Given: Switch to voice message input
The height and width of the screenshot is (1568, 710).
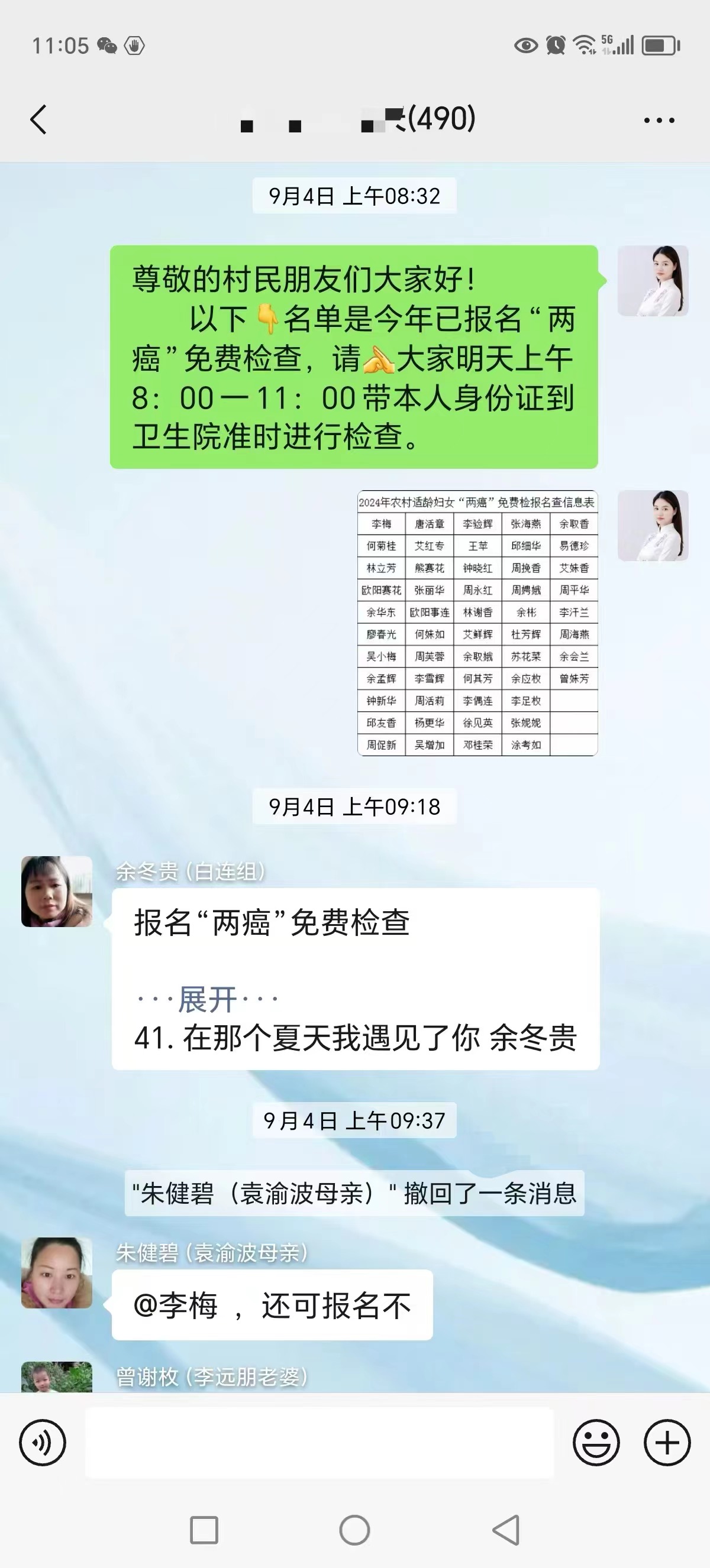Looking at the screenshot, I should coord(43,1443).
